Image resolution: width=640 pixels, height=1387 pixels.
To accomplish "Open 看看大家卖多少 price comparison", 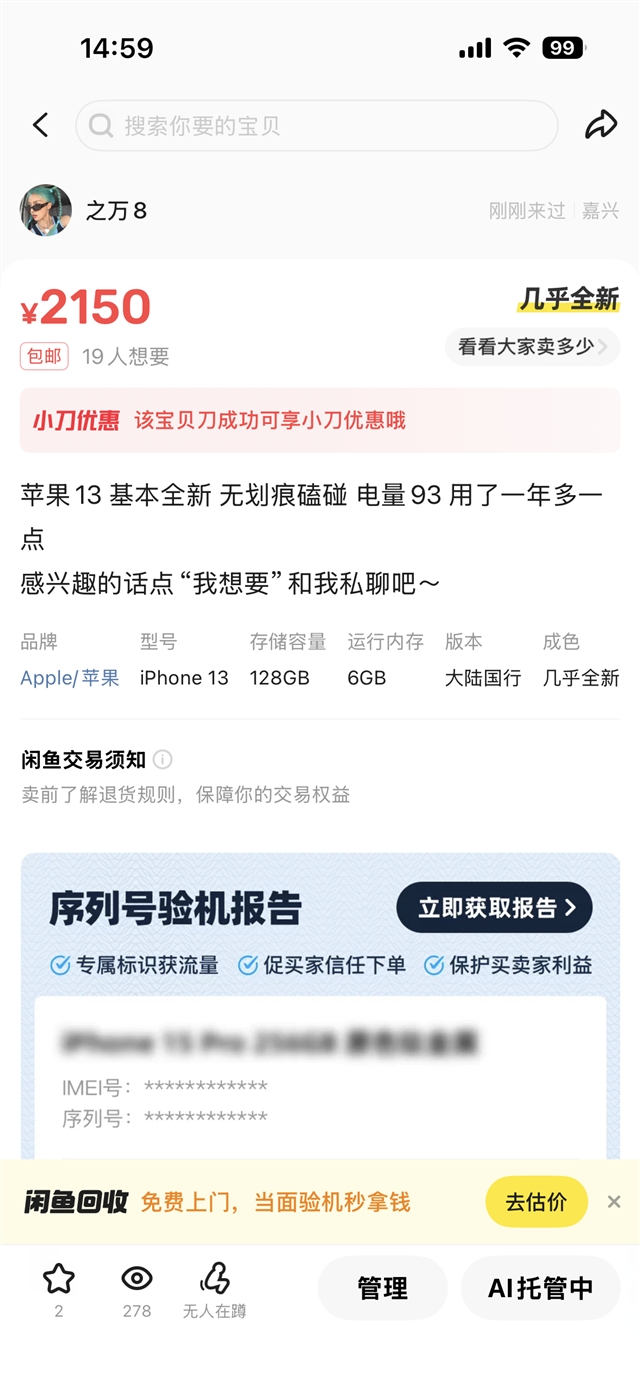I will click(532, 347).
